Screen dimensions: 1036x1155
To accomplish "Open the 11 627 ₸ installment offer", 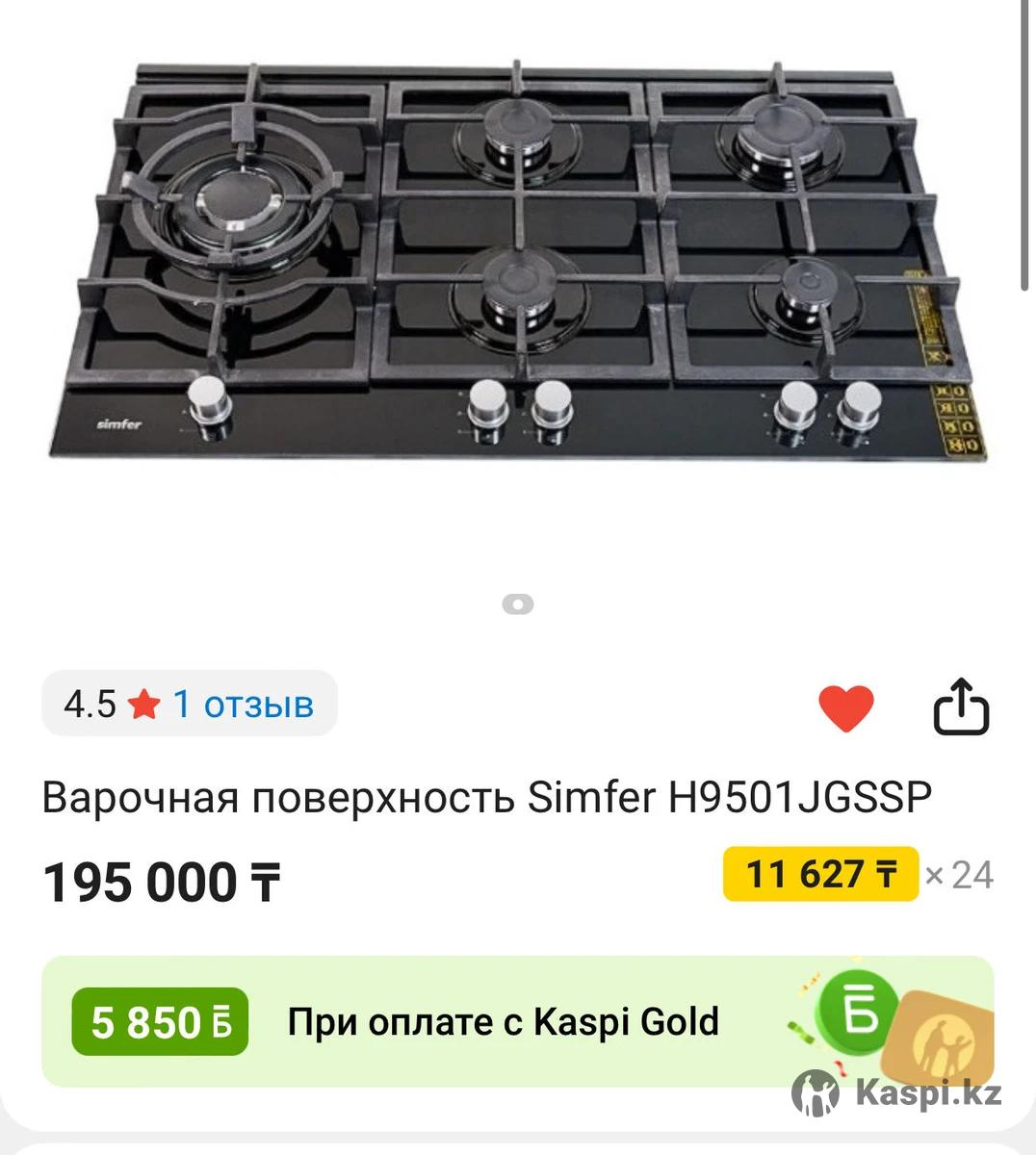I will pyautogui.click(x=820, y=875).
